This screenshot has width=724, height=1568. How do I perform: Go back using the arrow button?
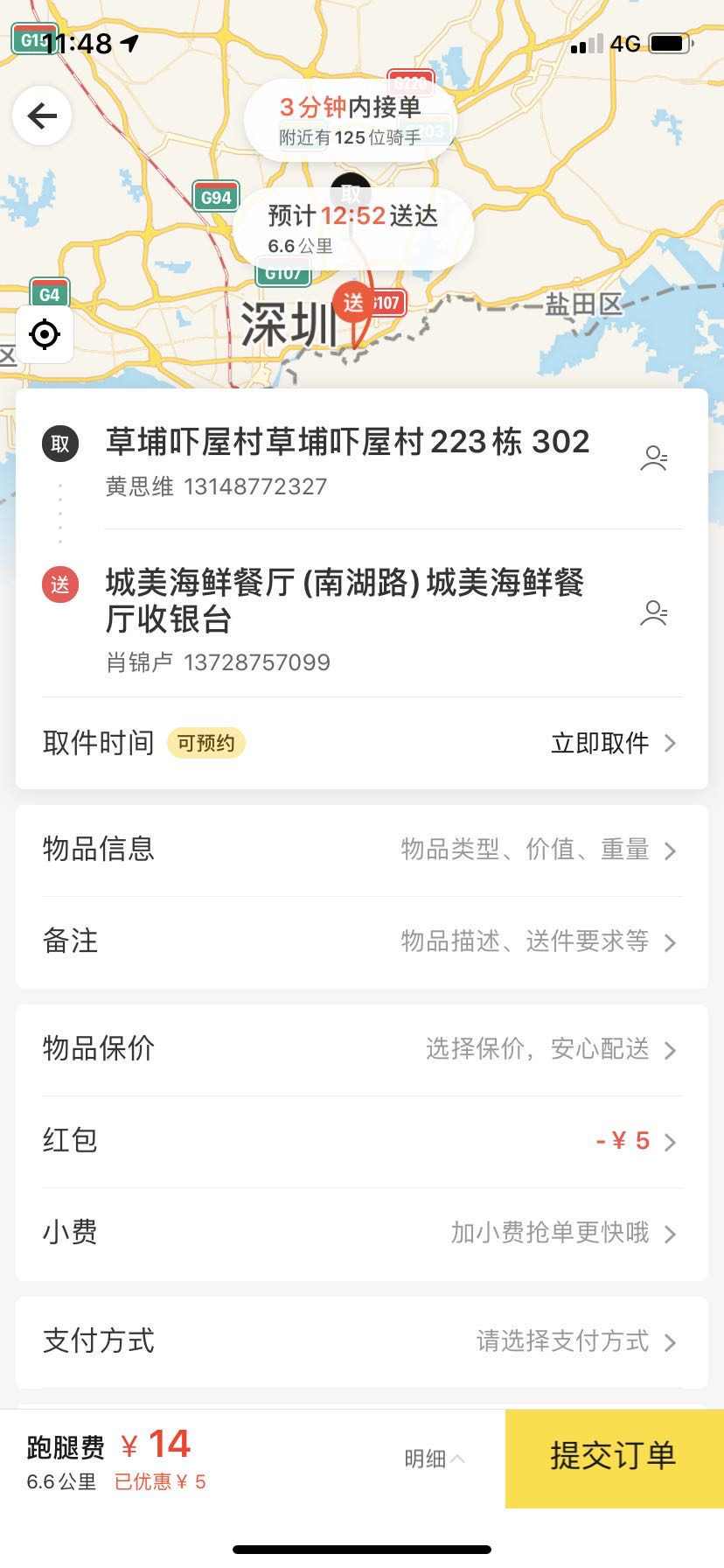pyautogui.click(x=42, y=115)
